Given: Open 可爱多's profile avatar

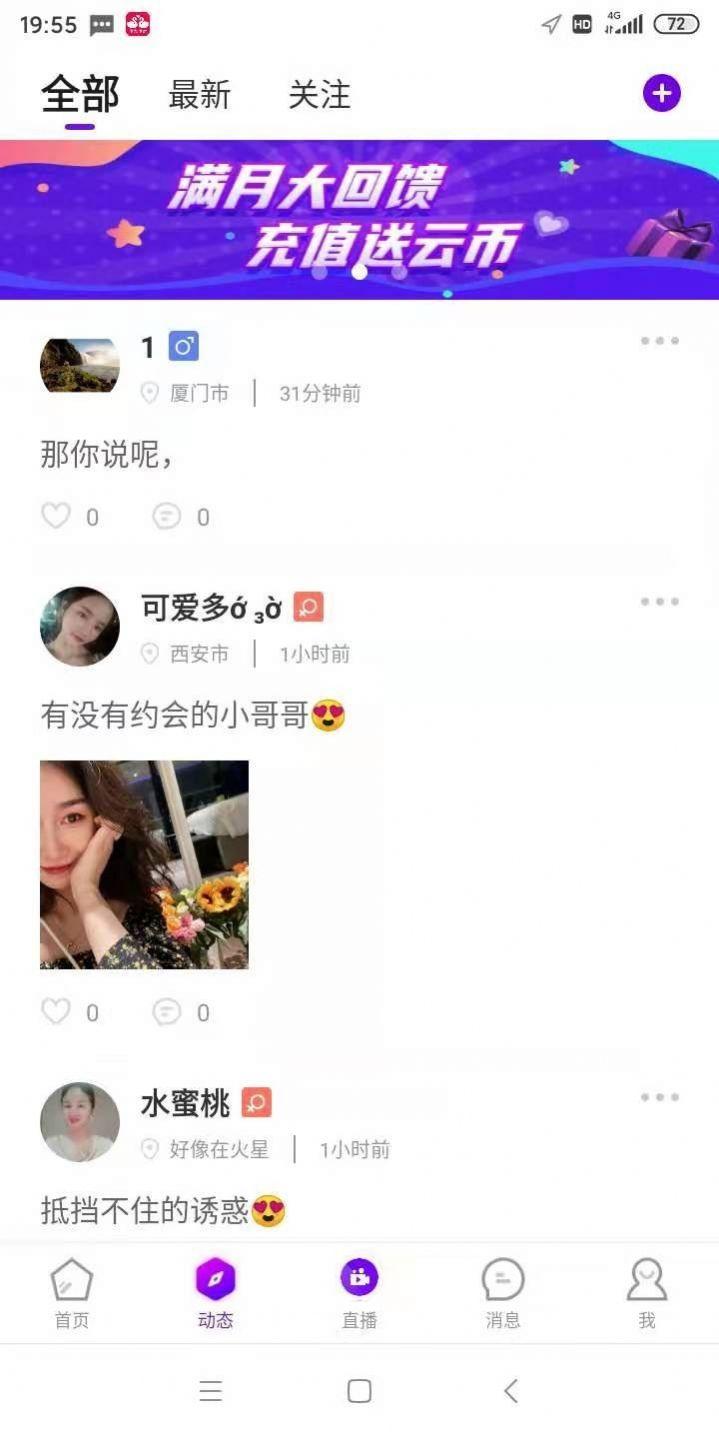Looking at the screenshot, I should (80, 626).
